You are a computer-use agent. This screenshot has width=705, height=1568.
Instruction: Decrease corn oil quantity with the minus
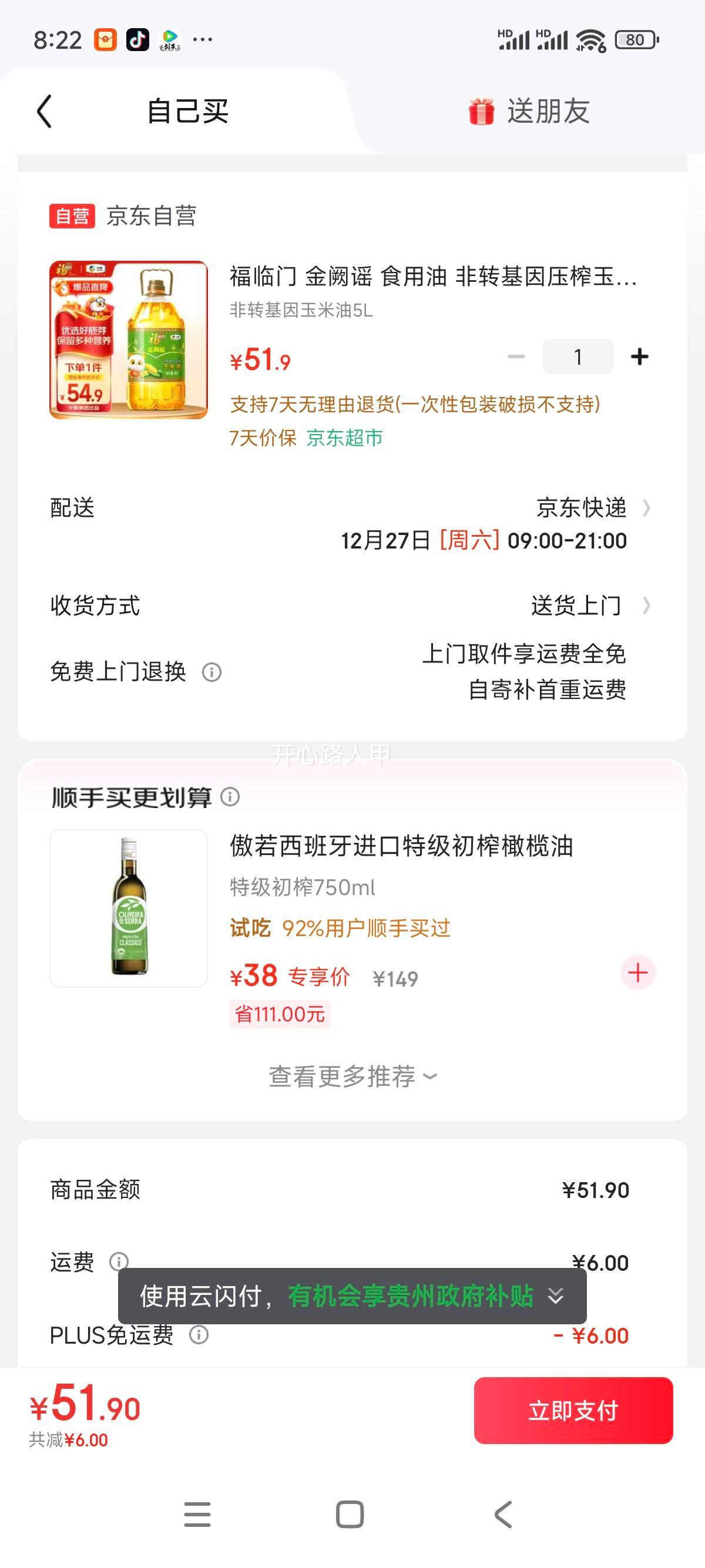516,356
